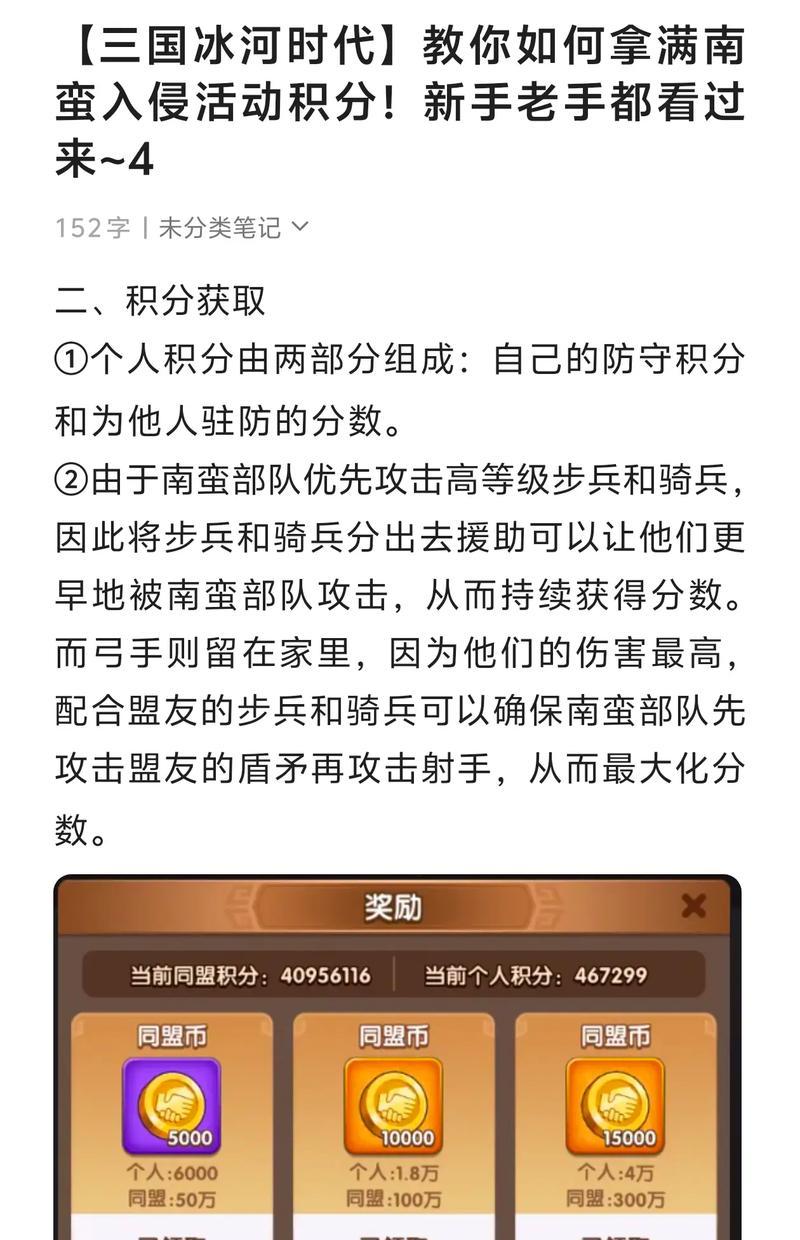Viewport: 800px width, 1240px height.
Task: Open the embedded 奖励 screenshot image
Action: click(397, 1060)
